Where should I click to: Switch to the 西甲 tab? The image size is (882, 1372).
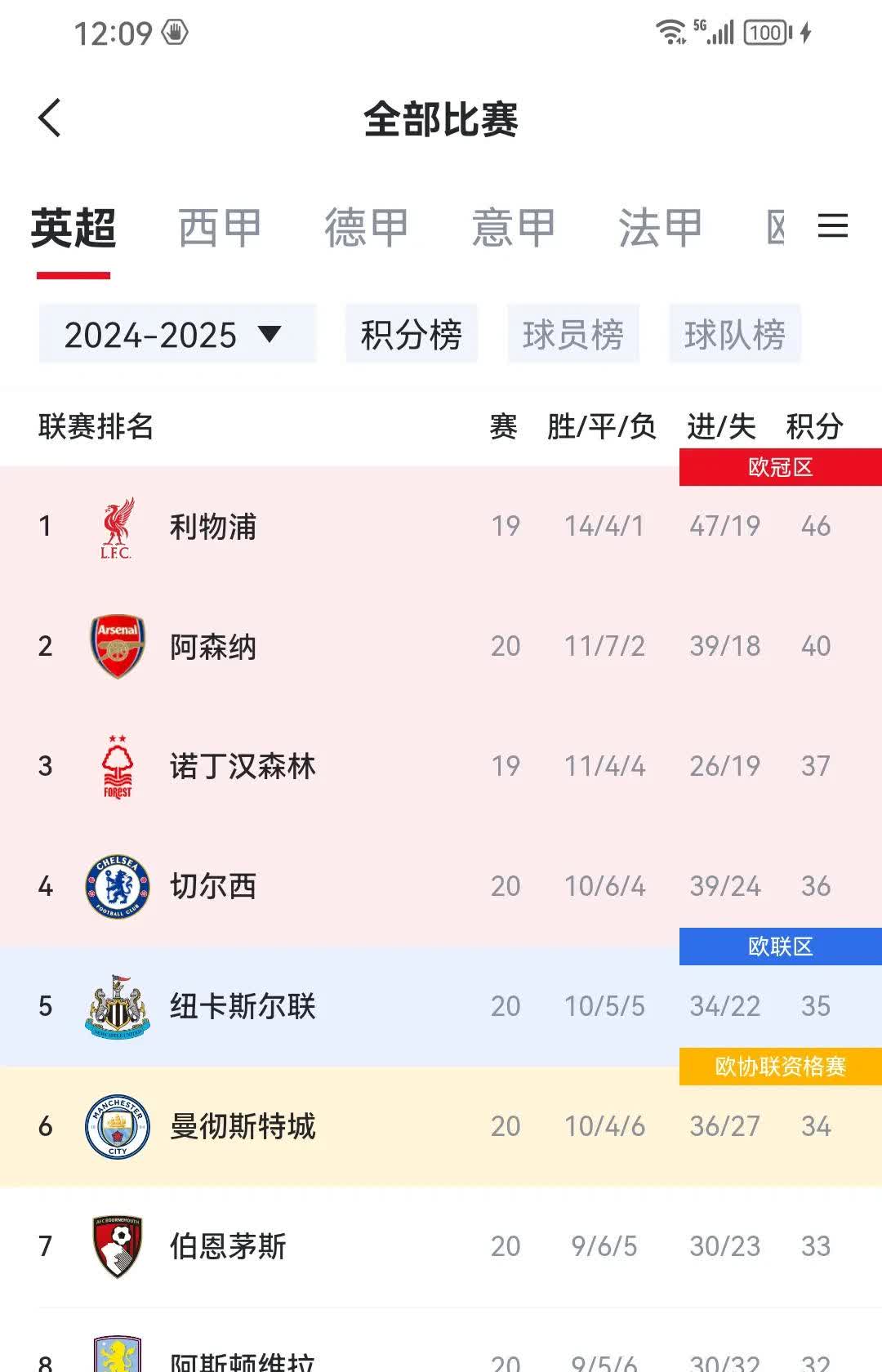[219, 229]
